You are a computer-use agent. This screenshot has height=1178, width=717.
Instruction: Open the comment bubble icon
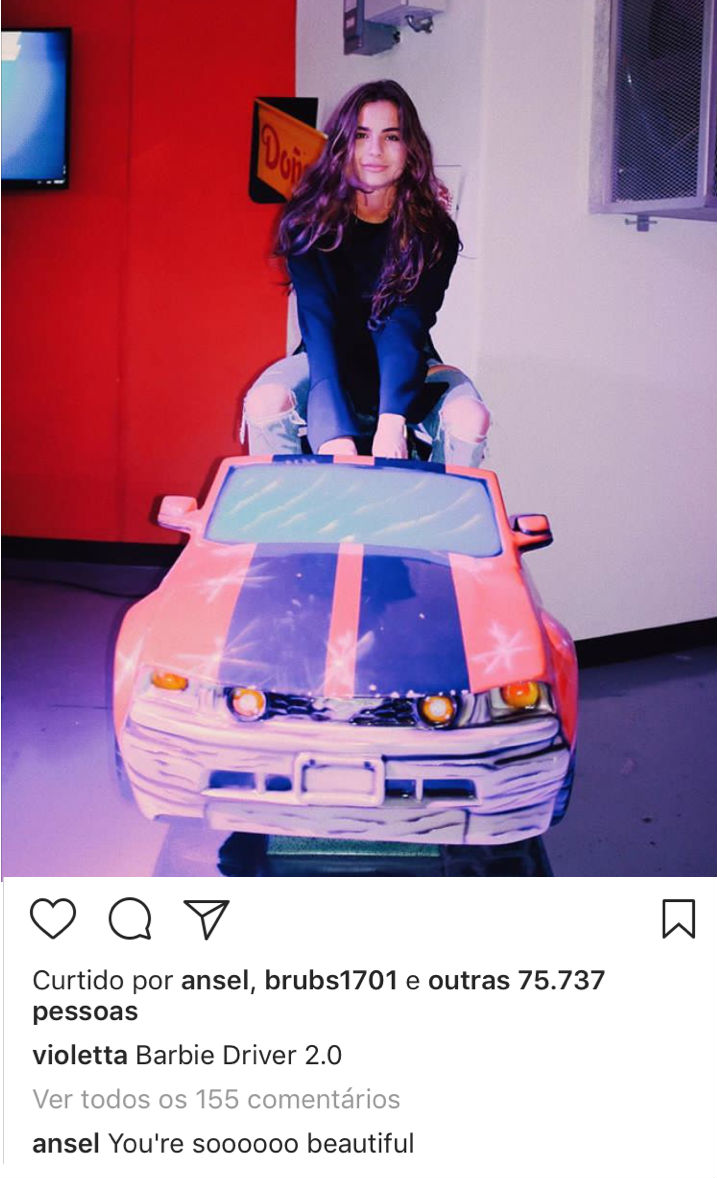coord(130,919)
